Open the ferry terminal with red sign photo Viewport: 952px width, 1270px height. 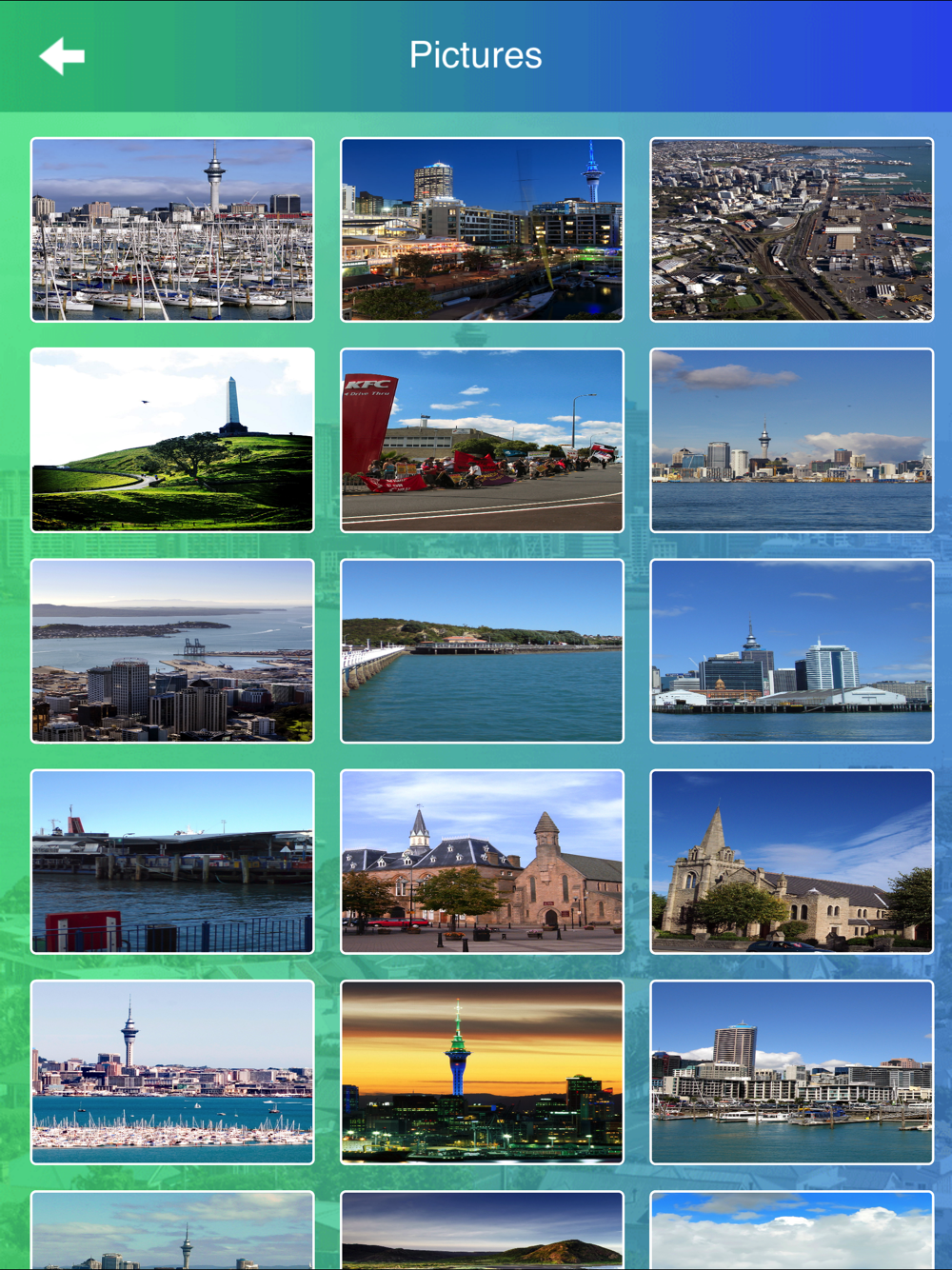pyautogui.click(x=172, y=862)
